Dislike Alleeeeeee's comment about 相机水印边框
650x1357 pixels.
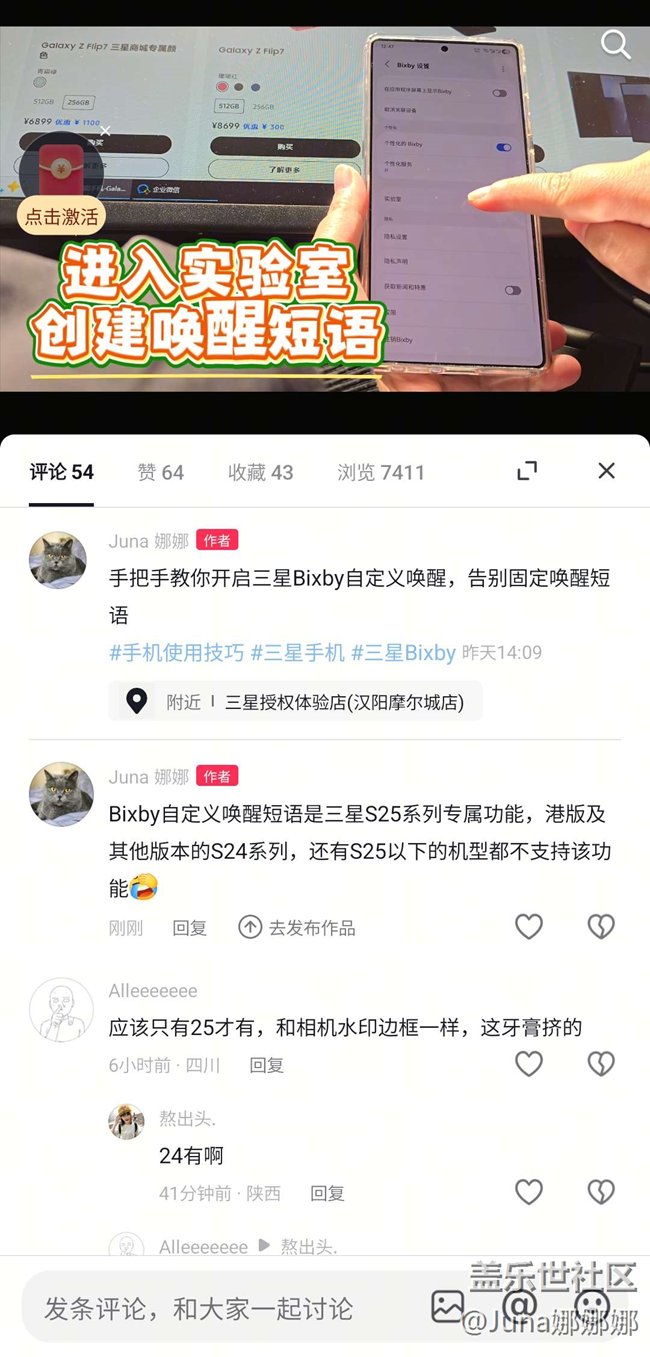pyautogui.click(x=601, y=1064)
